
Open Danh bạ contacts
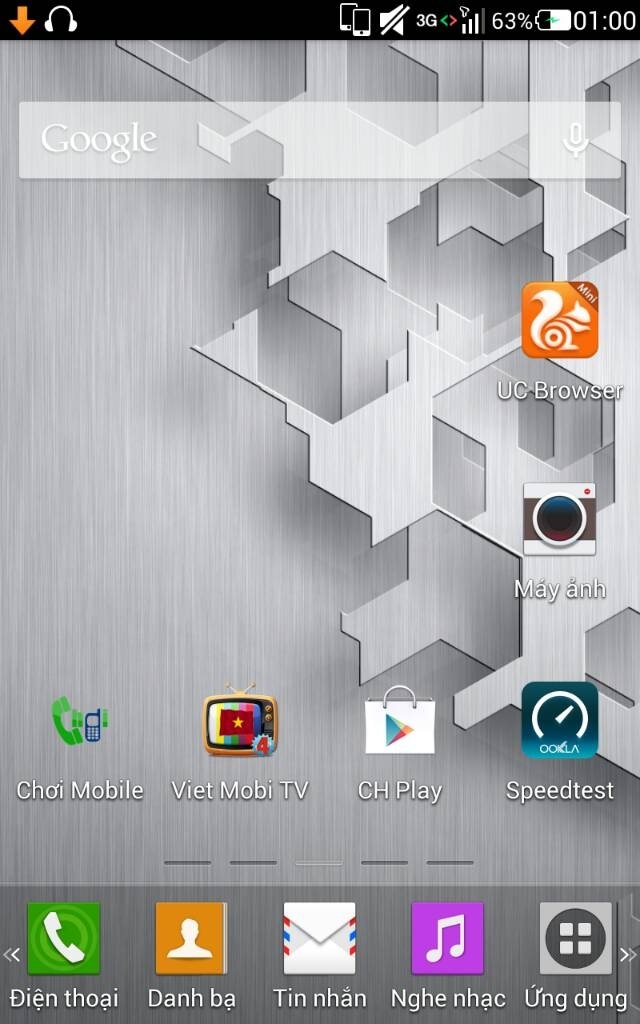pos(192,939)
